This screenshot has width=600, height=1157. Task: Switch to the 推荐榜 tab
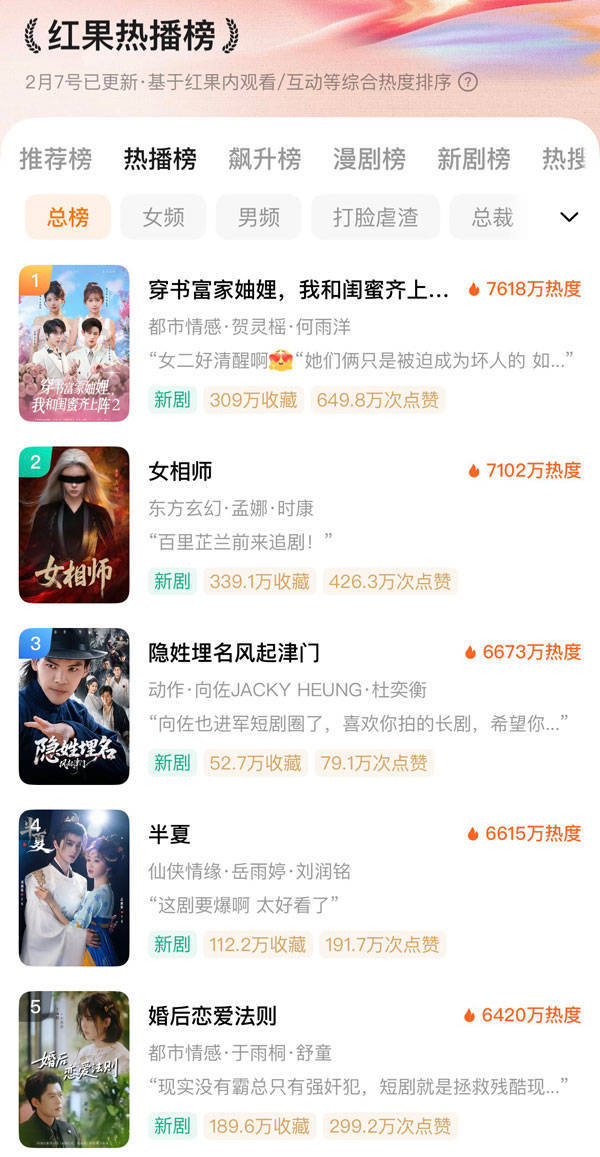tap(55, 158)
